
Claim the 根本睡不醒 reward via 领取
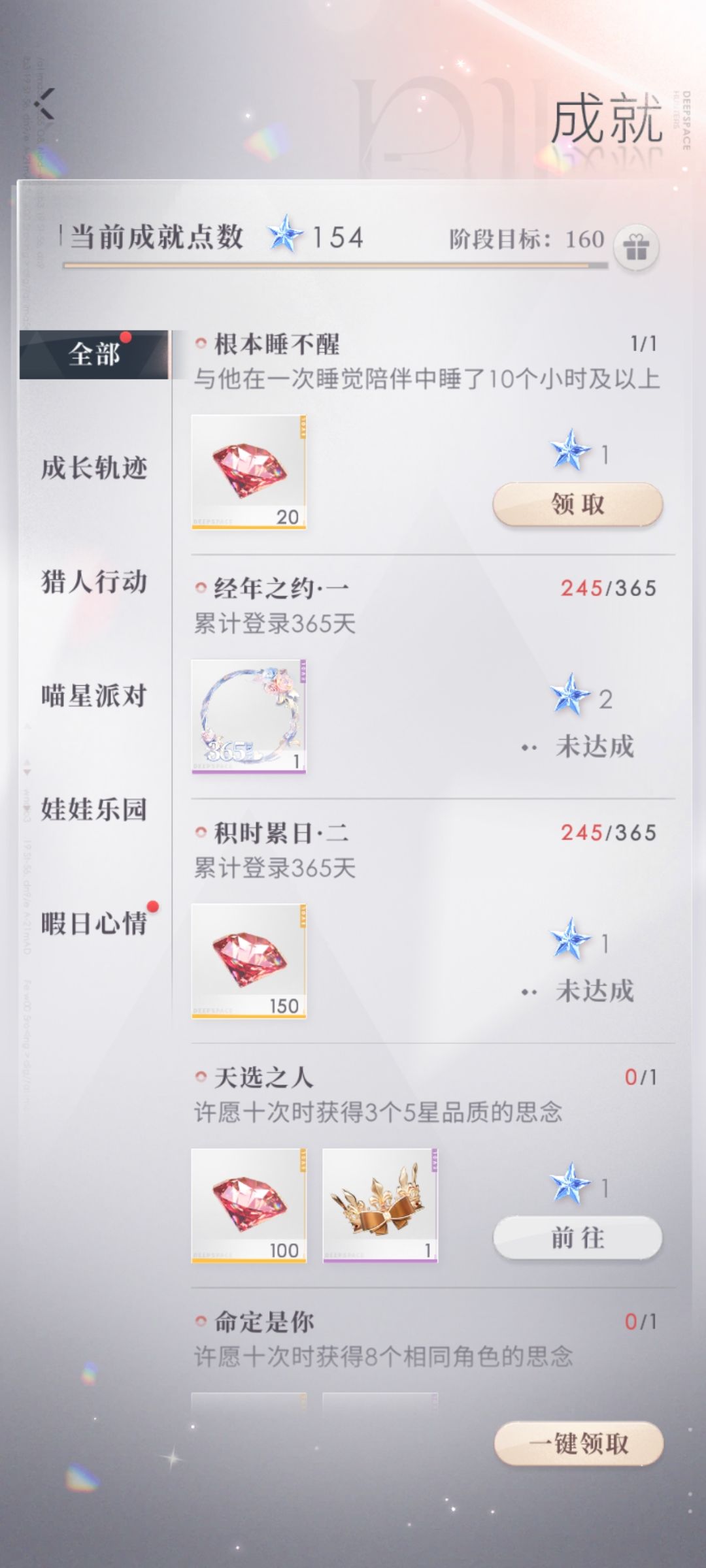click(578, 506)
